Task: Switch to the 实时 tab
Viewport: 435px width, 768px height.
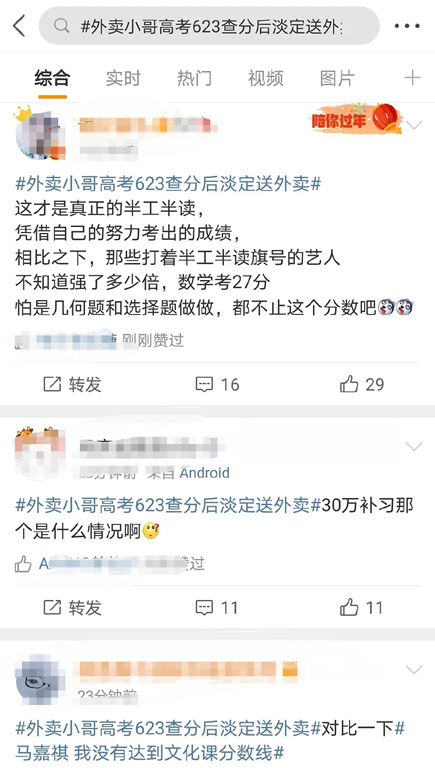Action: coord(123,78)
